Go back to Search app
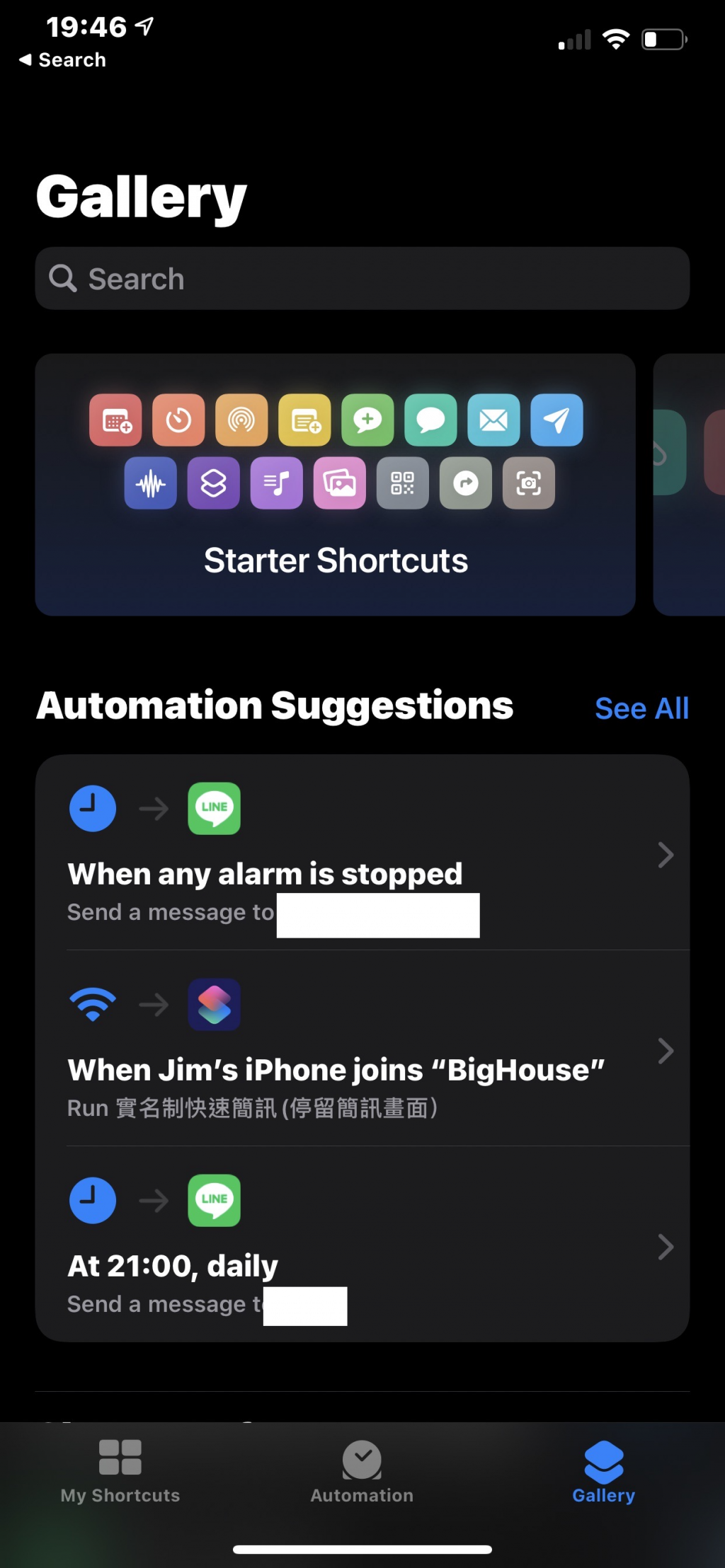The image size is (725, 1568). pyautogui.click(x=63, y=60)
